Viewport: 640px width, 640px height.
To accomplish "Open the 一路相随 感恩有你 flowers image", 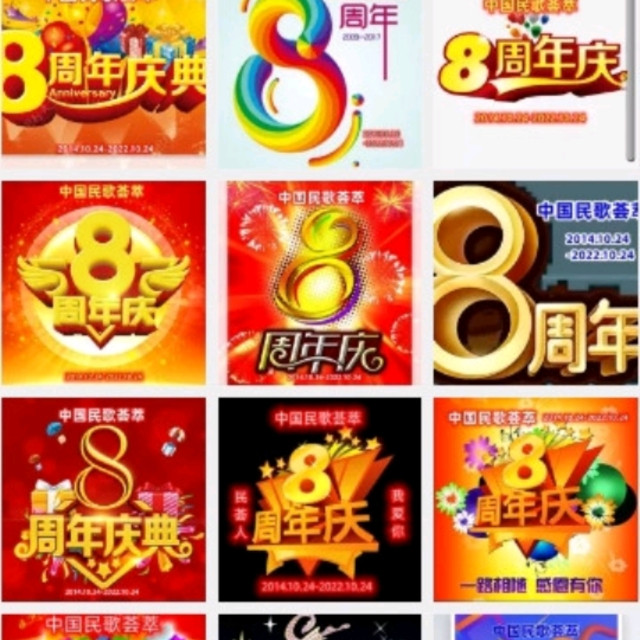I will point(535,499).
